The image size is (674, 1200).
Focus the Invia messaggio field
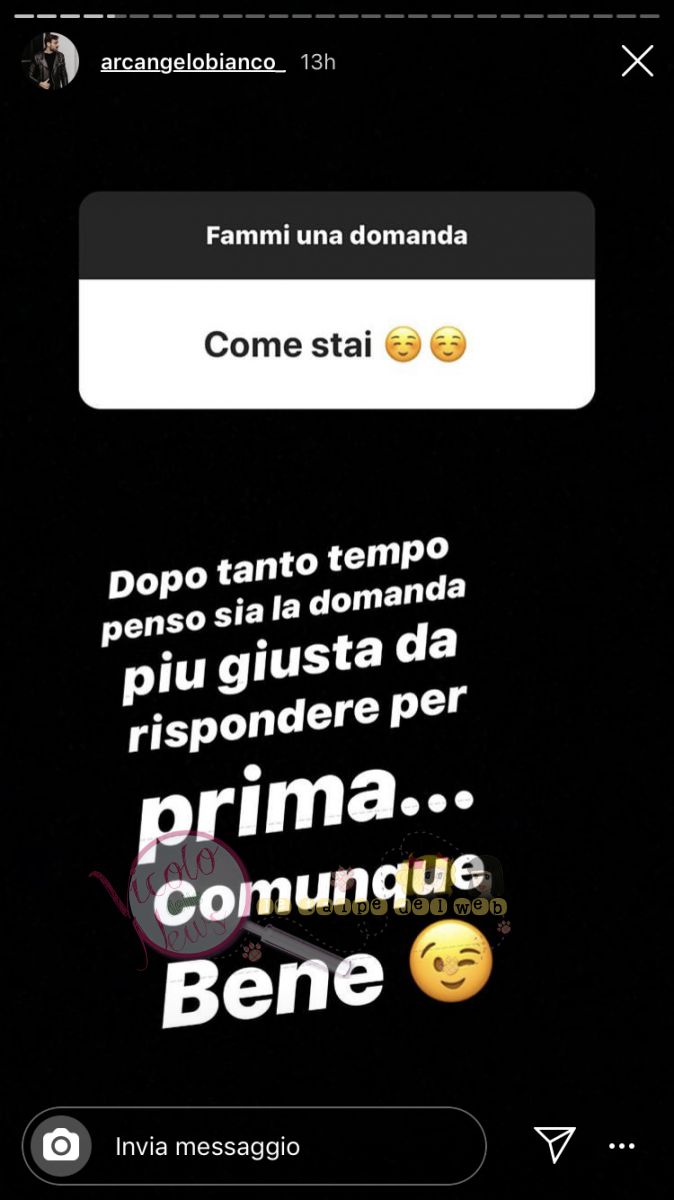pyautogui.click(x=290, y=1146)
